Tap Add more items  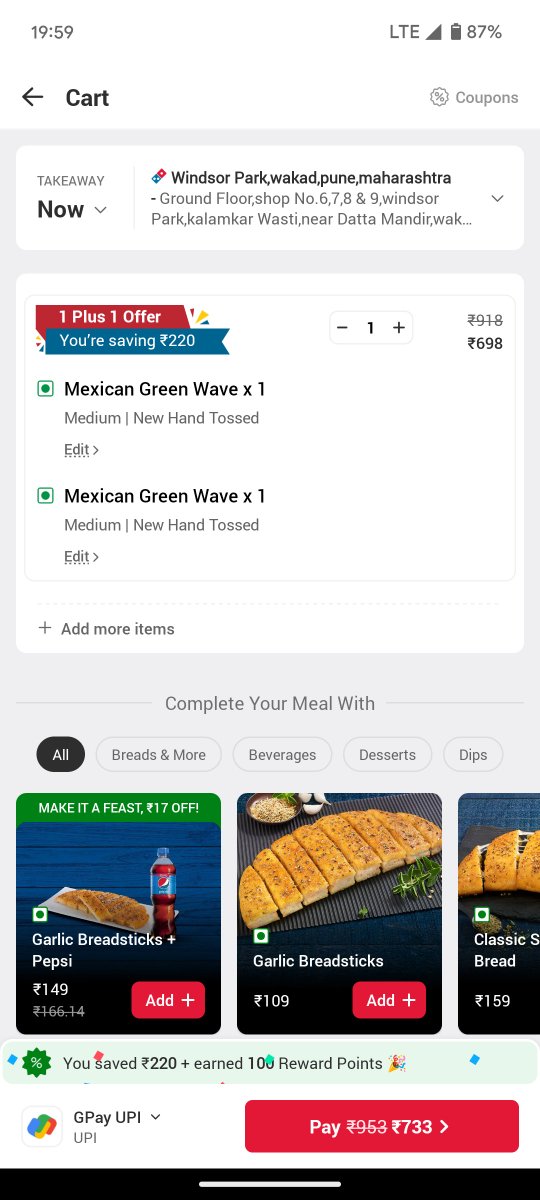(x=106, y=628)
